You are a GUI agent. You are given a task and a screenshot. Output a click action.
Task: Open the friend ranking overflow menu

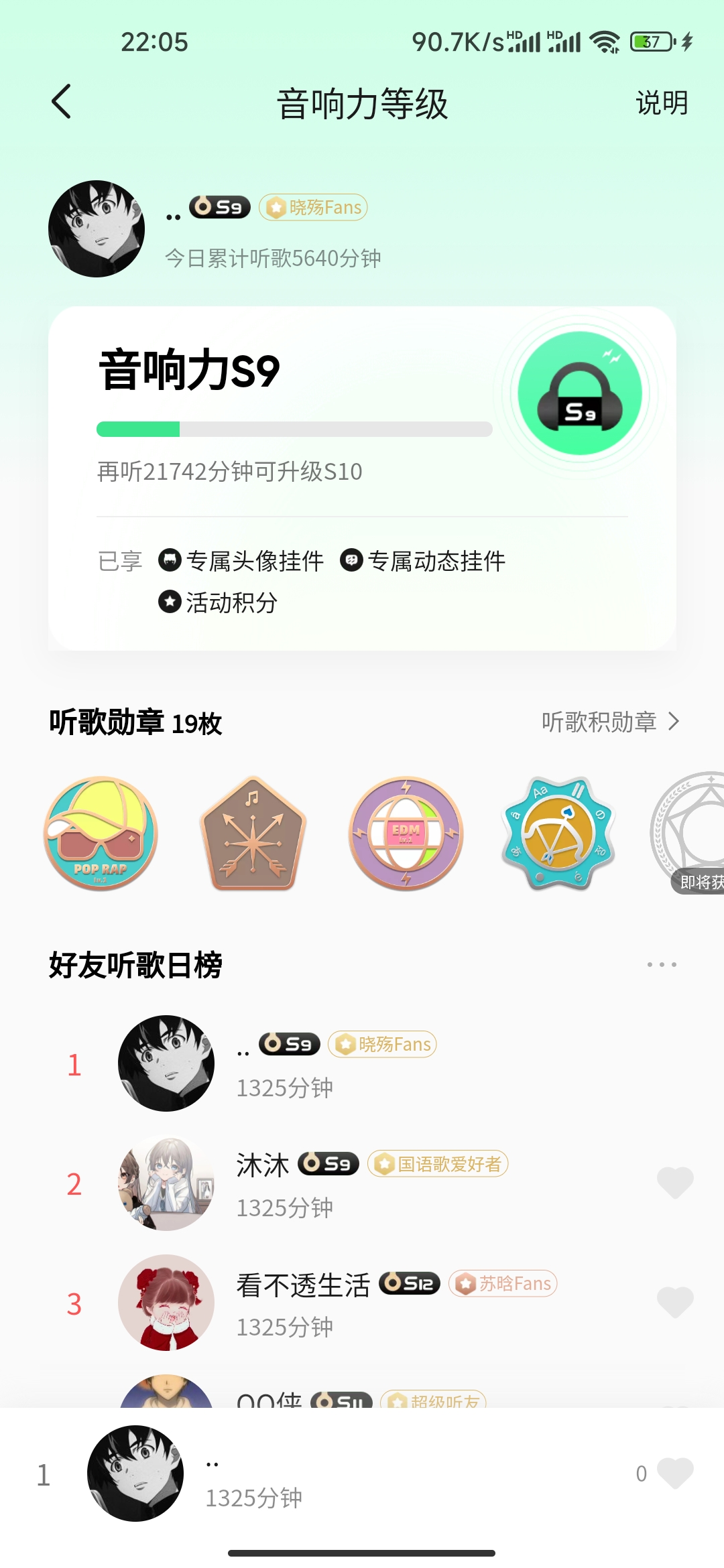coord(661,964)
